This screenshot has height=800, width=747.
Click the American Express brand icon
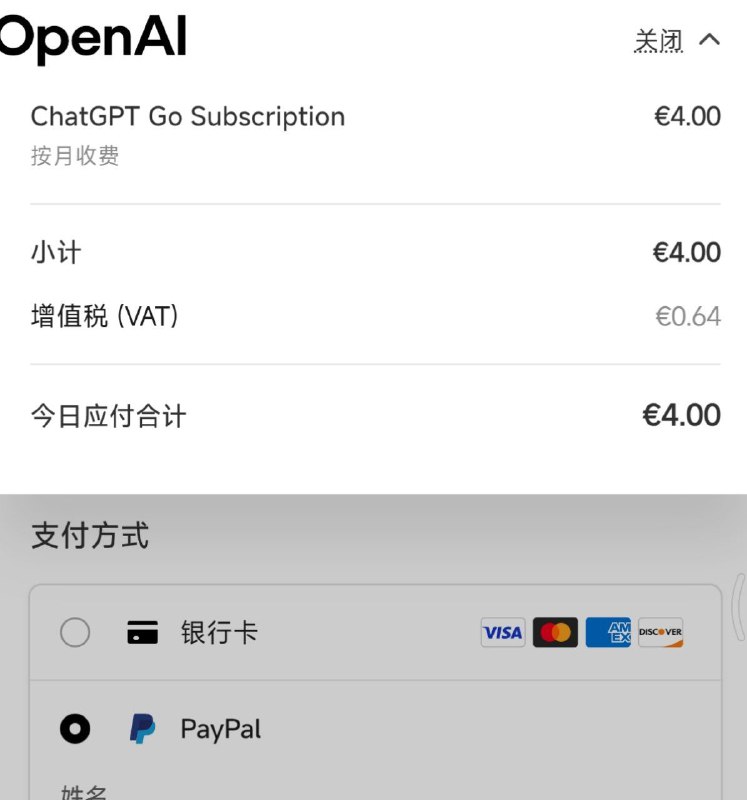(610, 632)
